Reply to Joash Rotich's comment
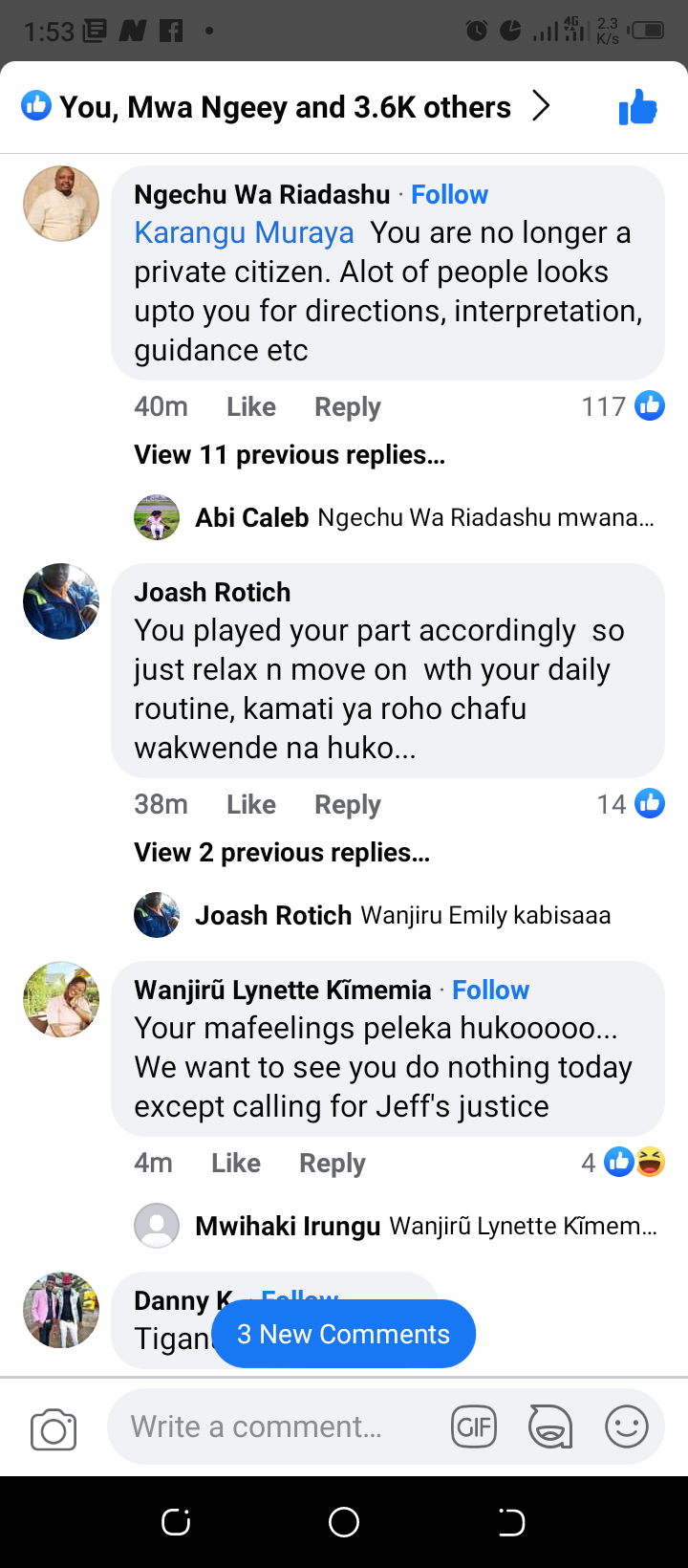Screen dimensions: 688x1568 [347, 805]
